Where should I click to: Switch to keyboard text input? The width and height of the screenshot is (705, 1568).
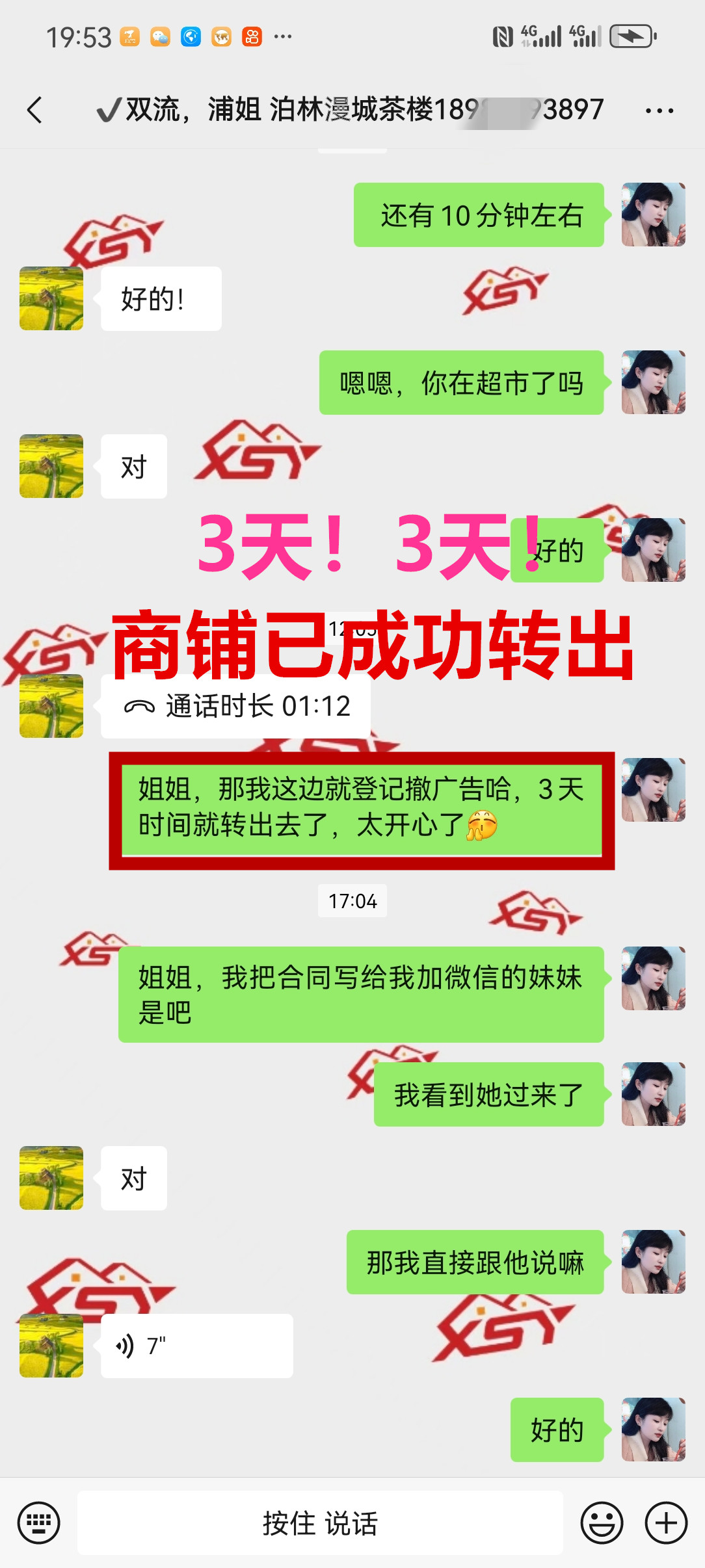[39, 1522]
